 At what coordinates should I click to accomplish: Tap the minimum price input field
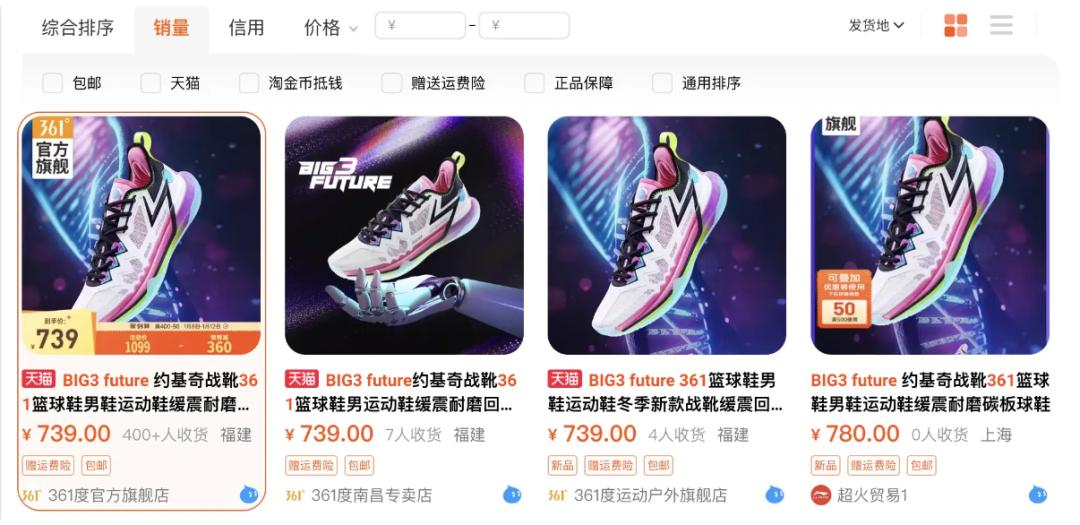click(x=420, y=26)
